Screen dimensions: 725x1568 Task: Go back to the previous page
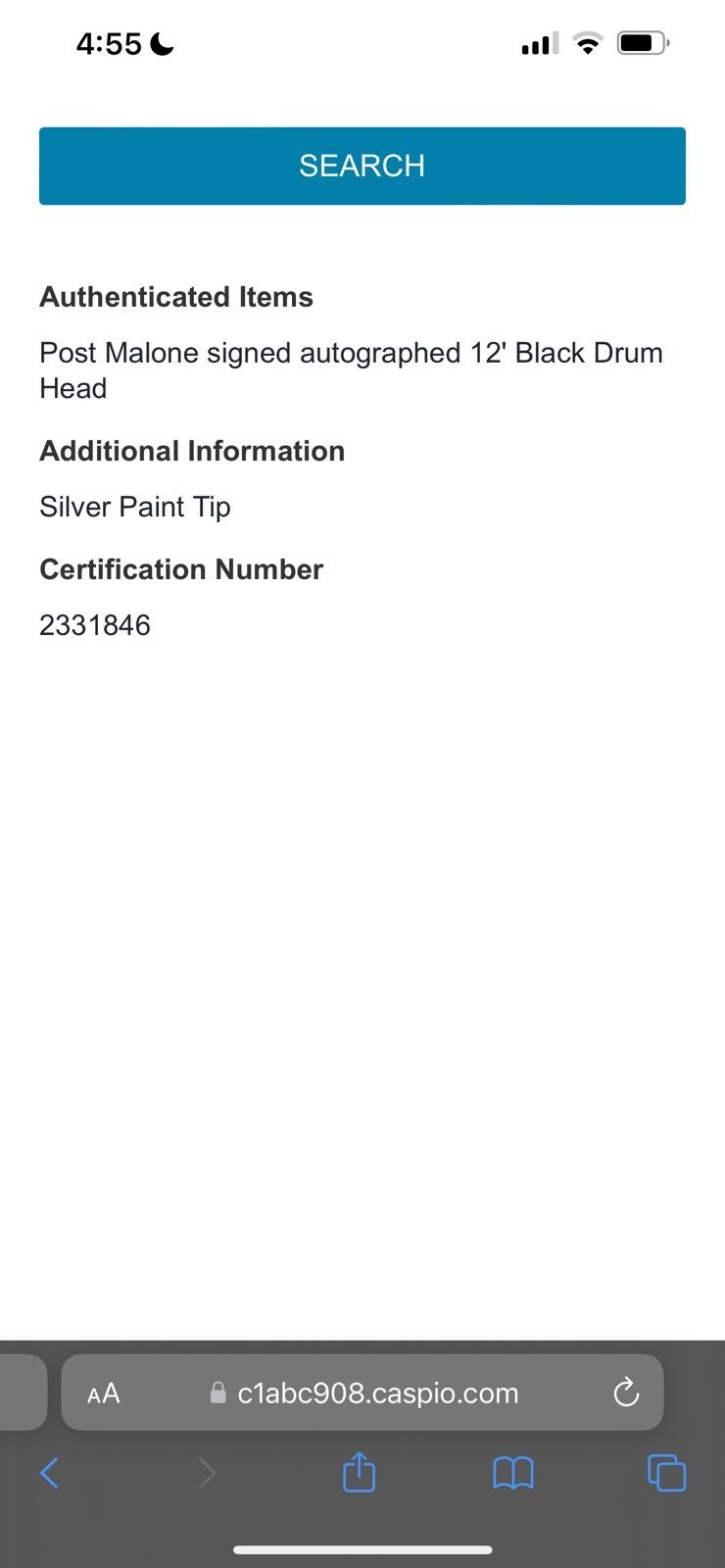coord(50,1472)
